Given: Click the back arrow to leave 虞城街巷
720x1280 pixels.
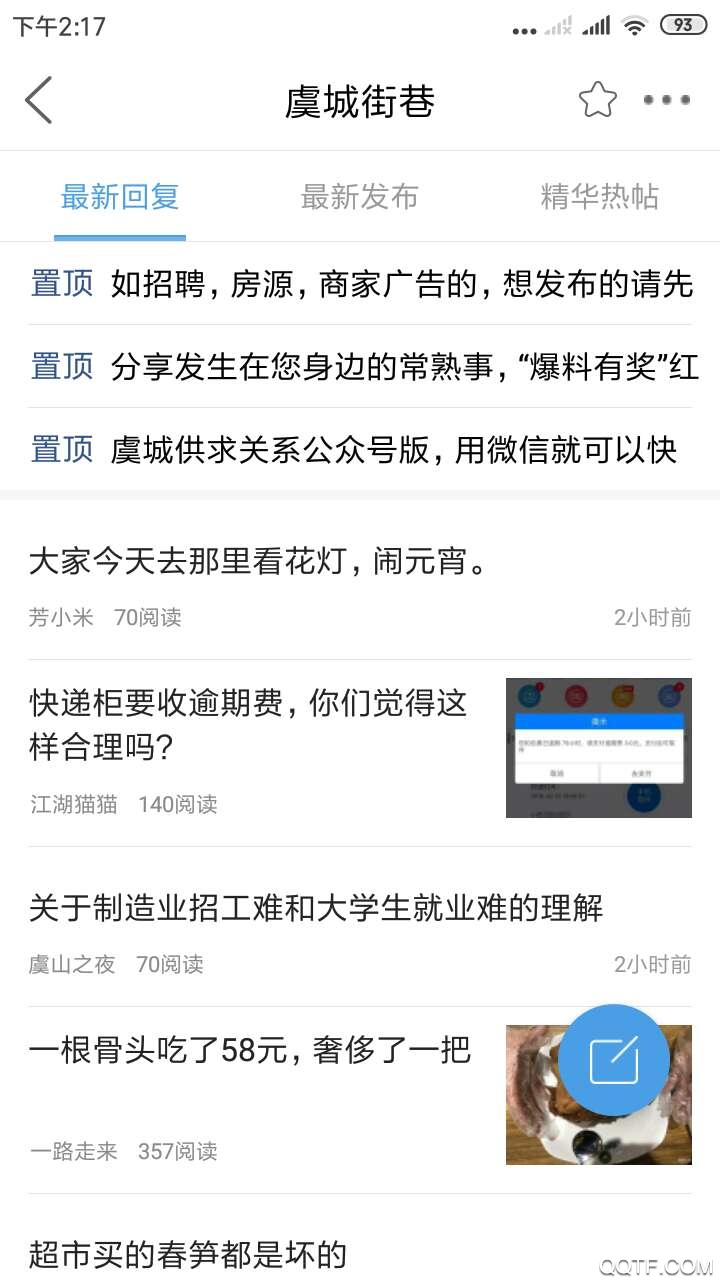Looking at the screenshot, I should [38, 100].
